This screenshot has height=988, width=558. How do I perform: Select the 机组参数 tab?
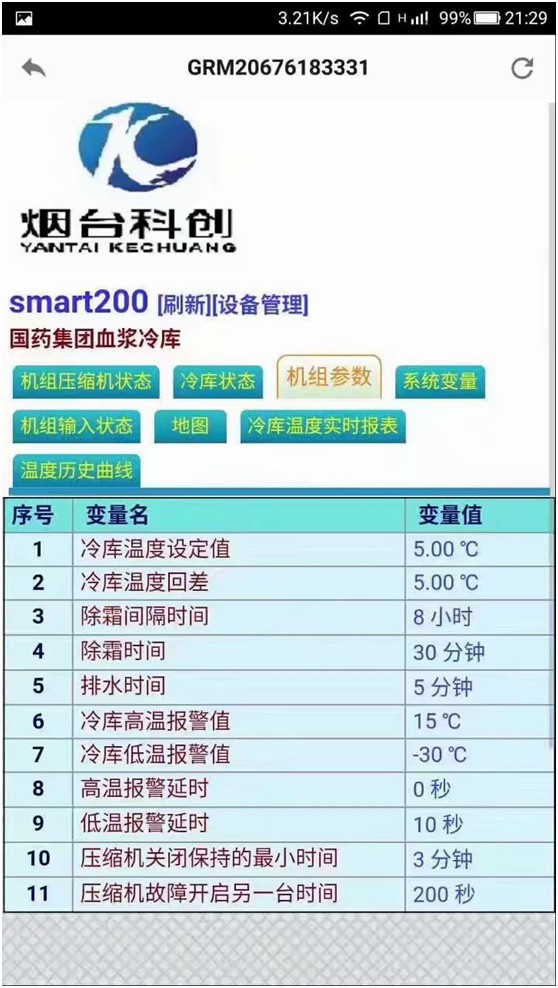tap(329, 377)
